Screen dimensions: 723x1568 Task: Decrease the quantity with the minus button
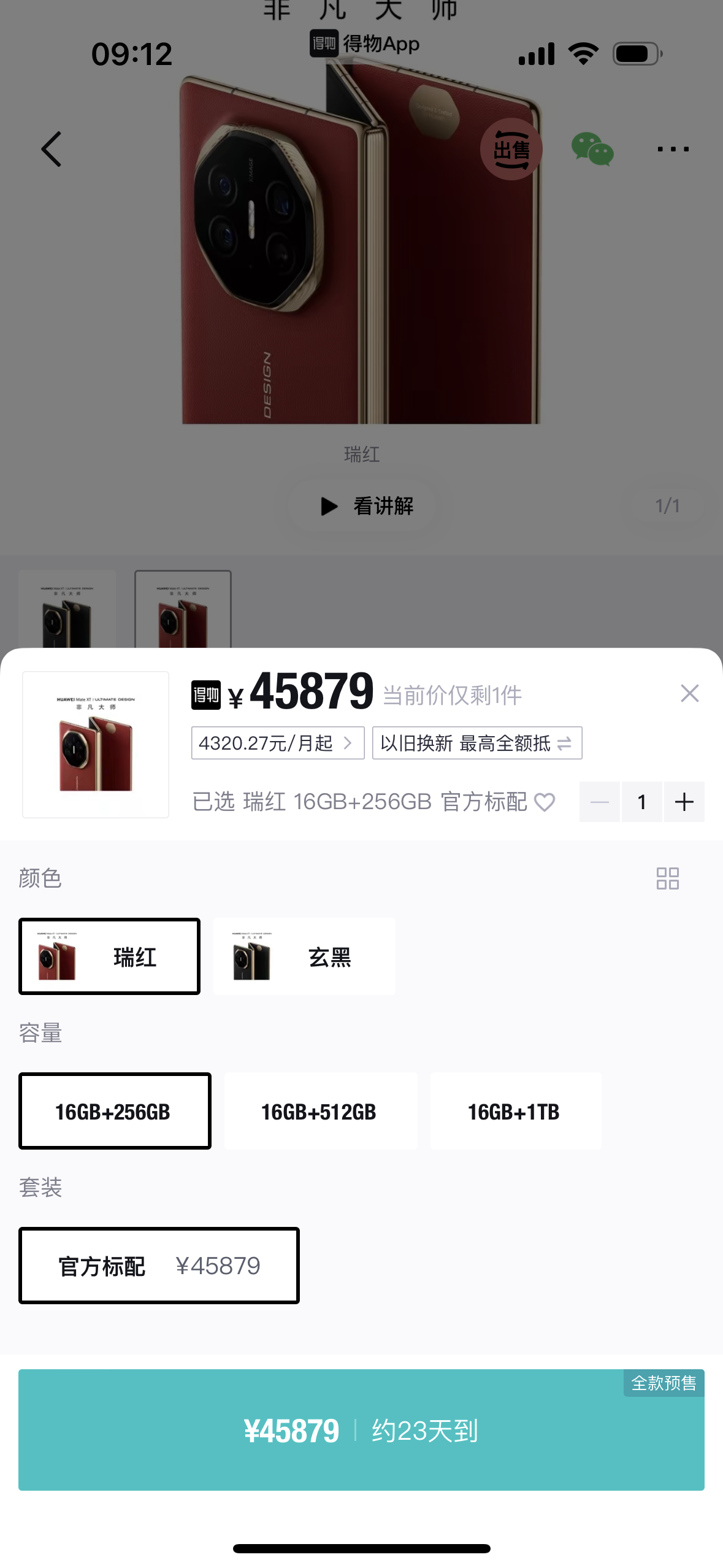tap(599, 802)
